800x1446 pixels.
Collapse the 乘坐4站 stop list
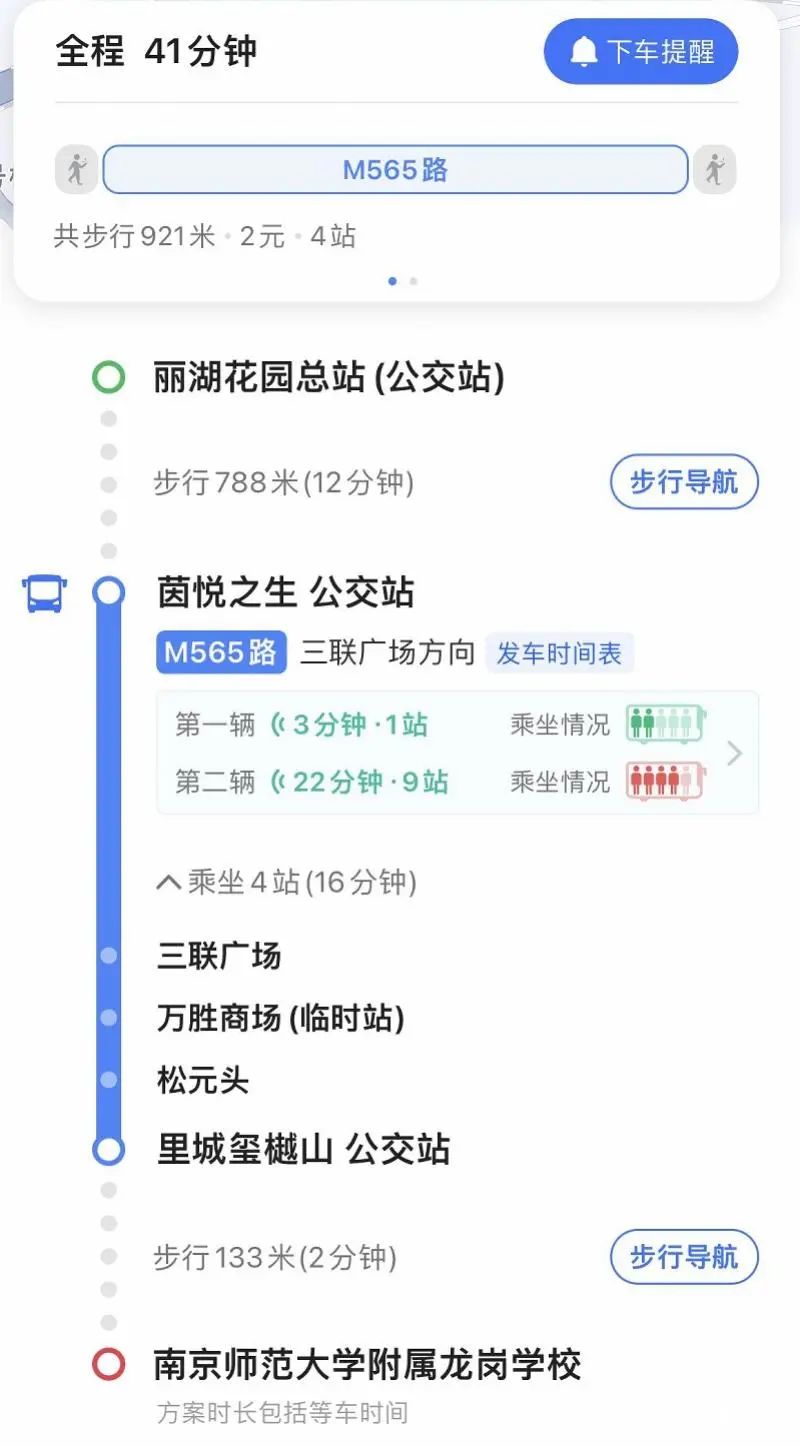point(287,882)
